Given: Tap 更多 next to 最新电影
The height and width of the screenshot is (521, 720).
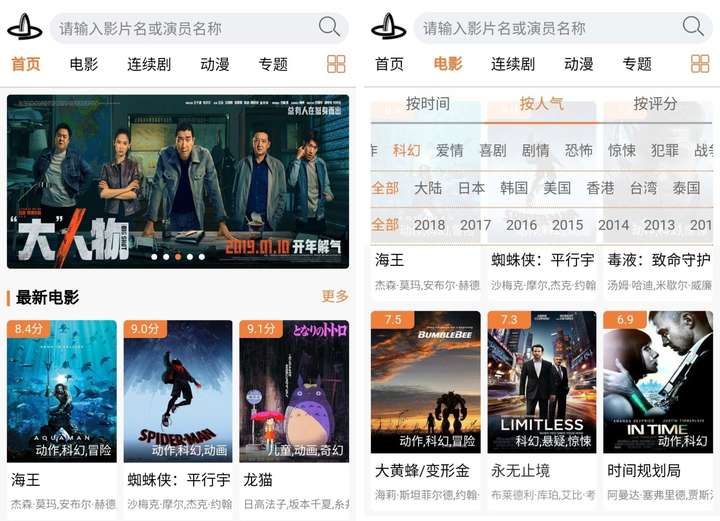Looking at the screenshot, I should 335,296.
